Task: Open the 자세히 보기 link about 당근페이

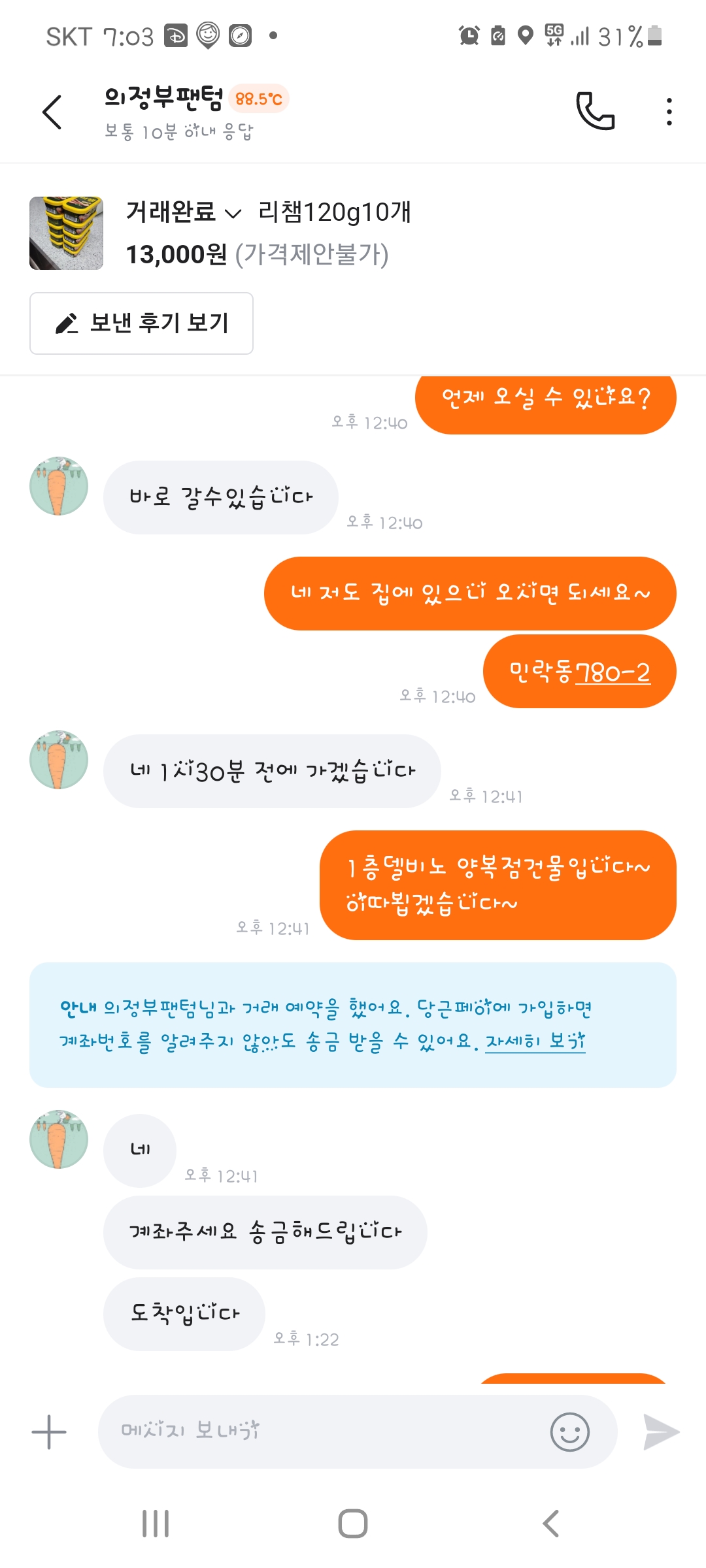Action: click(x=535, y=1041)
